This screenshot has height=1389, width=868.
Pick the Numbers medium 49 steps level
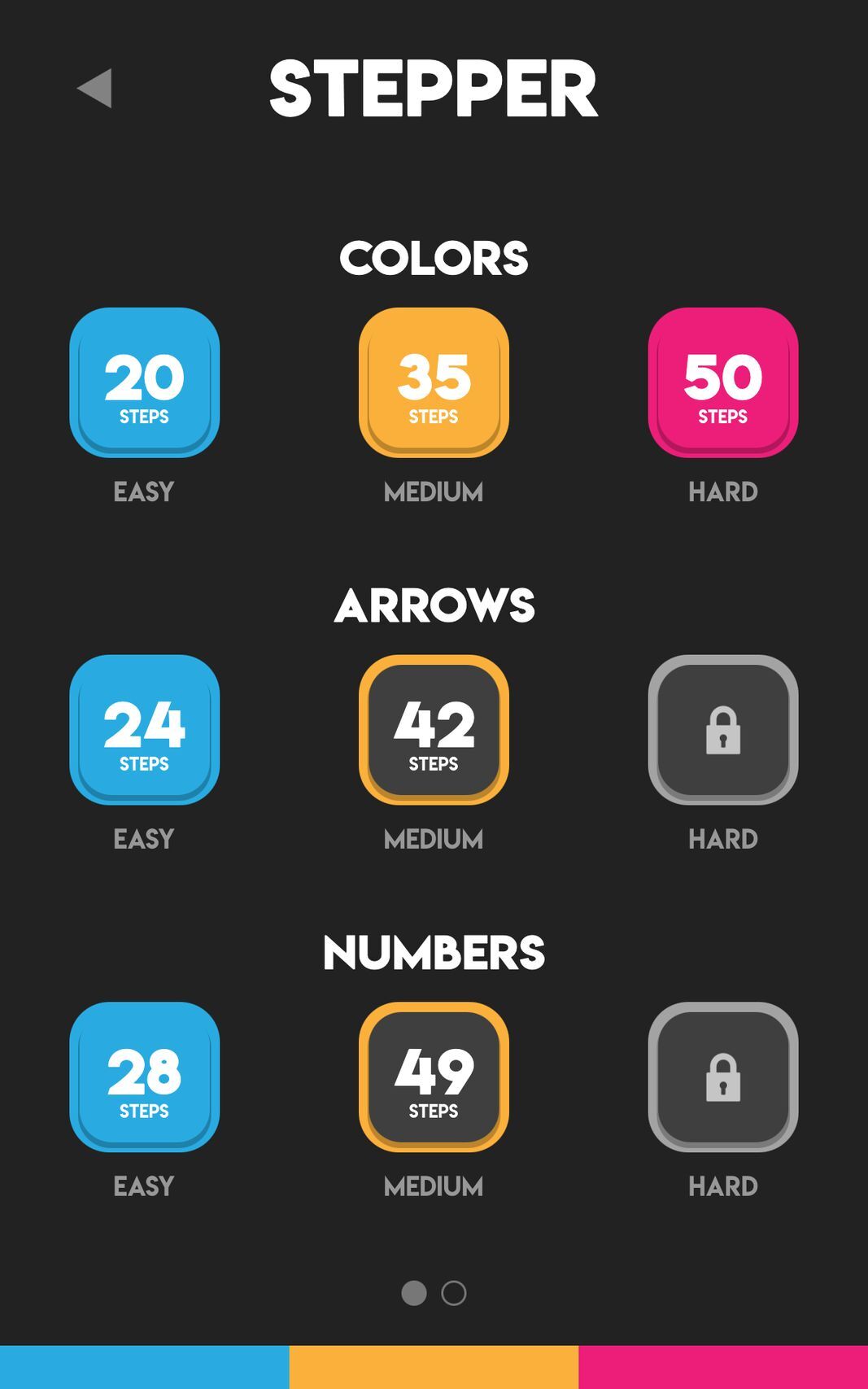pyautogui.click(x=434, y=1076)
